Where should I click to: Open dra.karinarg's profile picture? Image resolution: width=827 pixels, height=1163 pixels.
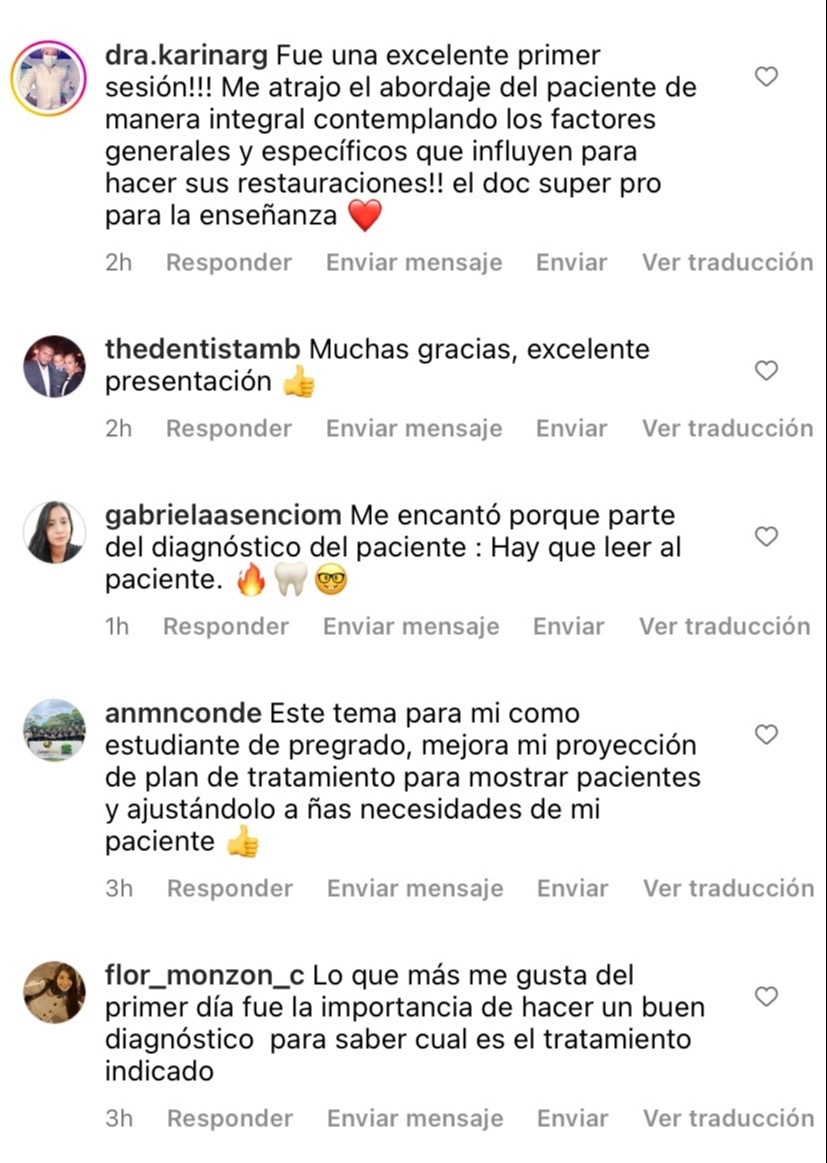[x=48, y=80]
